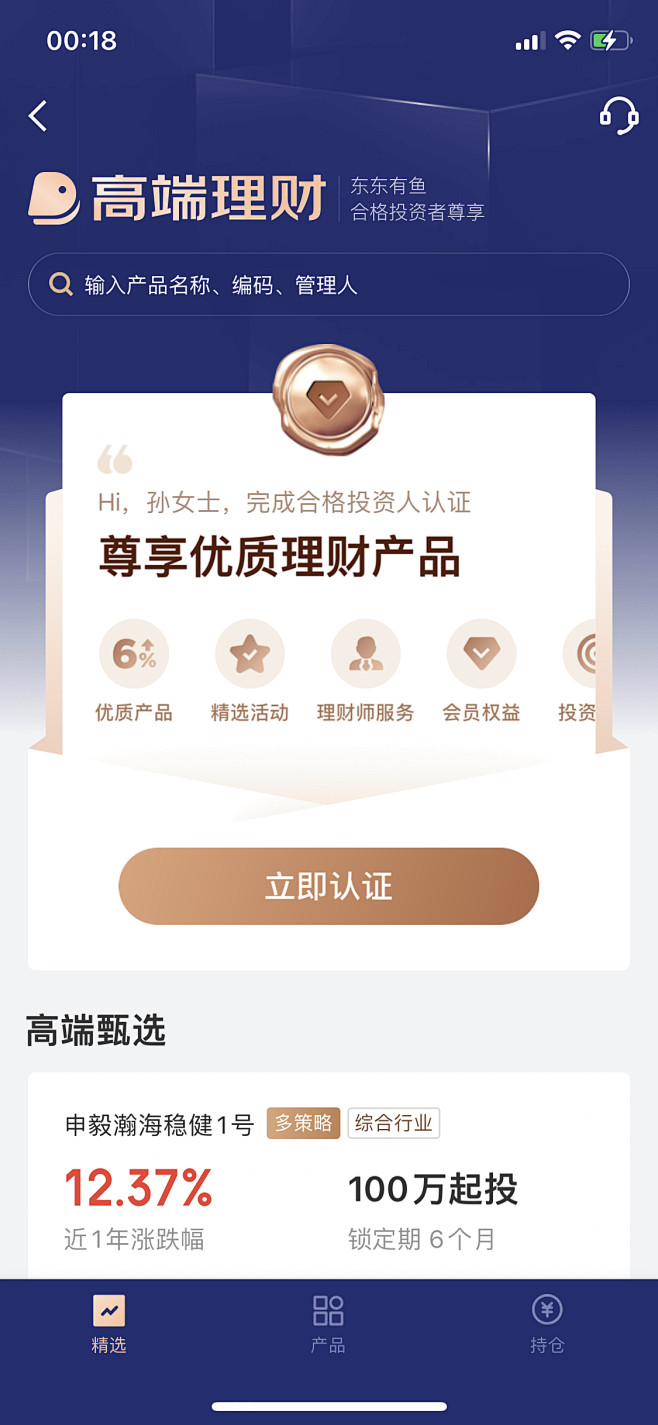Go back using the top-left arrow
This screenshot has height=1425, width=658.
(x=38, y=116)
